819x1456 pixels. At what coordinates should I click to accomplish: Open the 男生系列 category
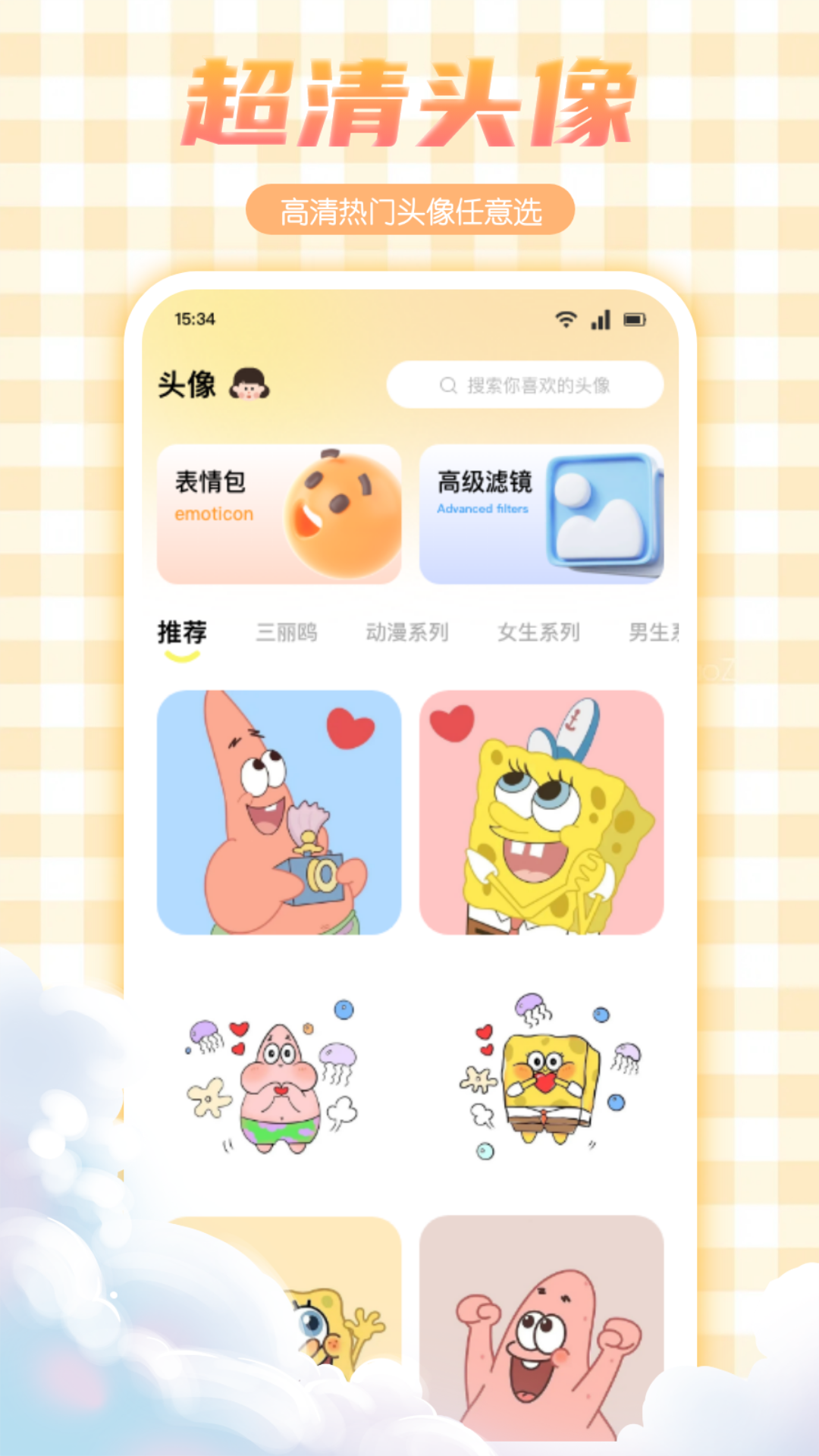coord(654,631)
